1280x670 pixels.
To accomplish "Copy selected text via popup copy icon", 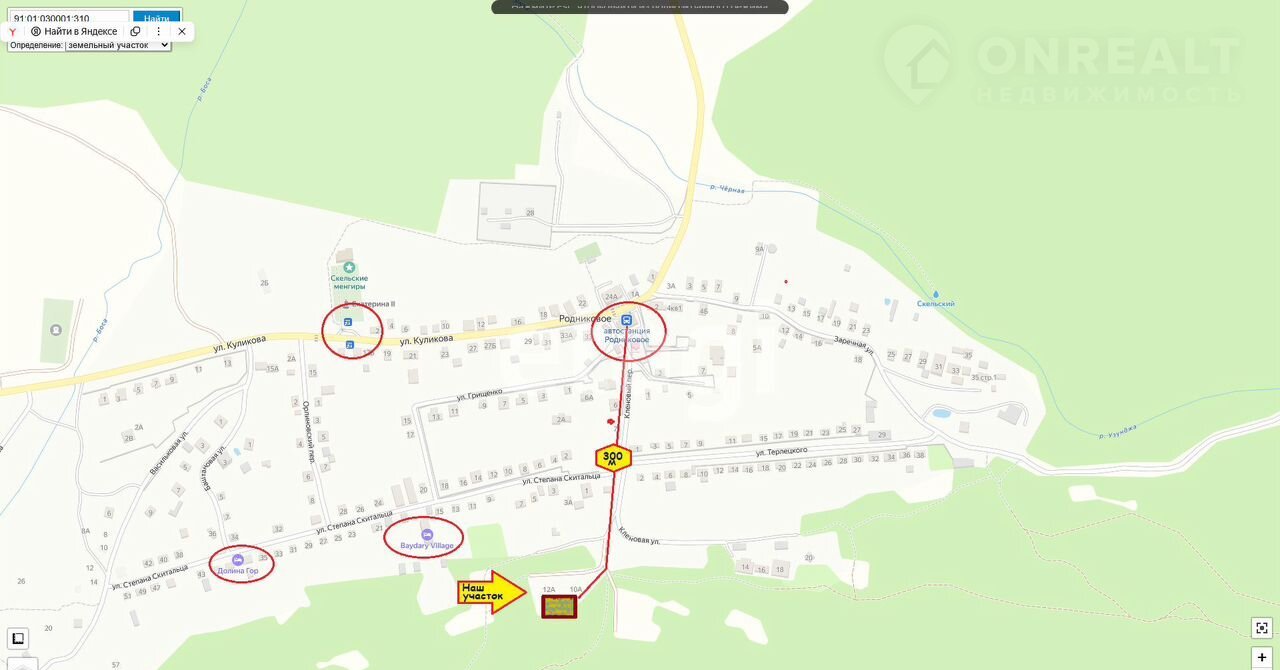I will click(135, 32).
